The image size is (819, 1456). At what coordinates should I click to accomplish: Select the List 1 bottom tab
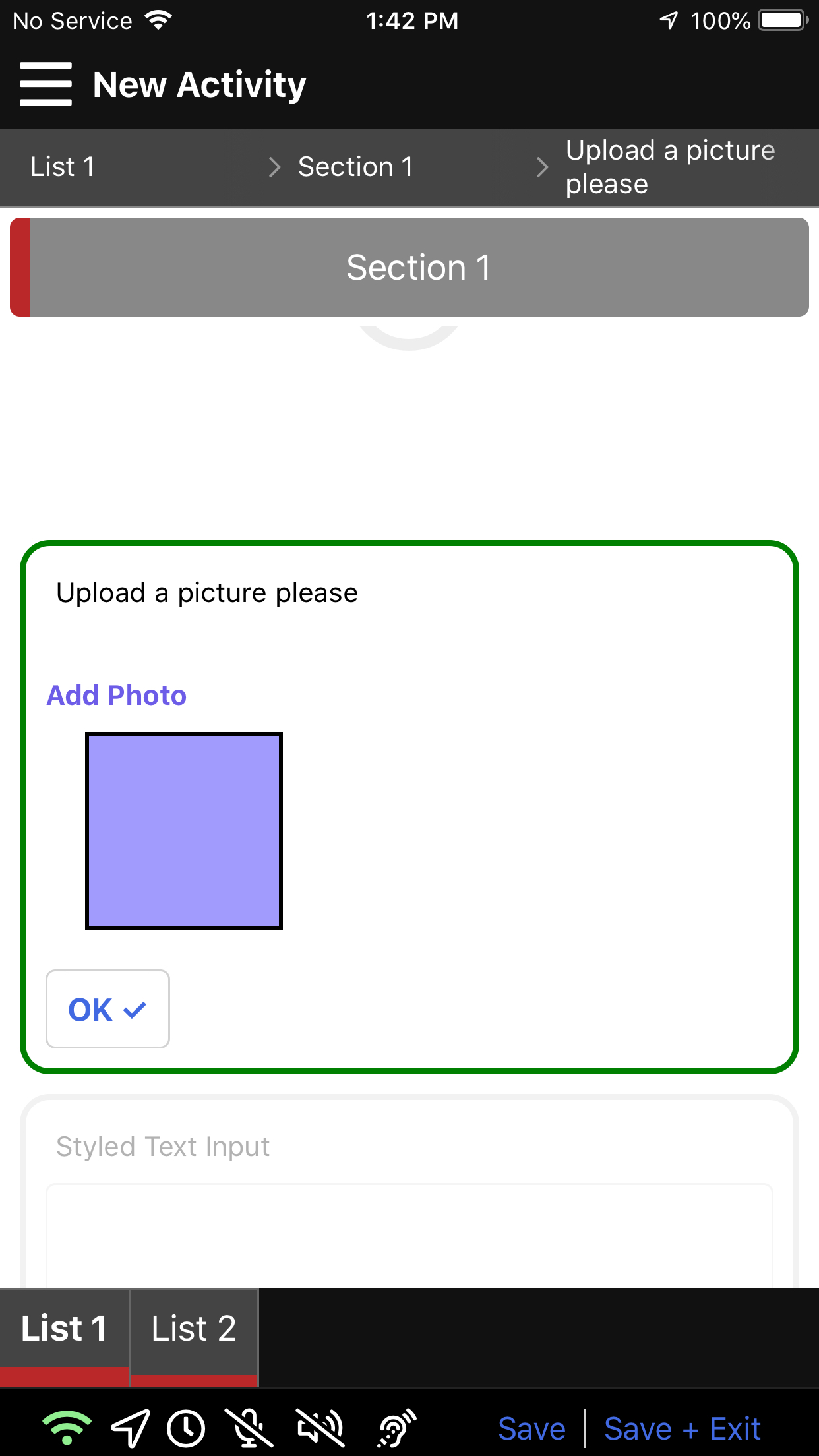coord(64,1328)
